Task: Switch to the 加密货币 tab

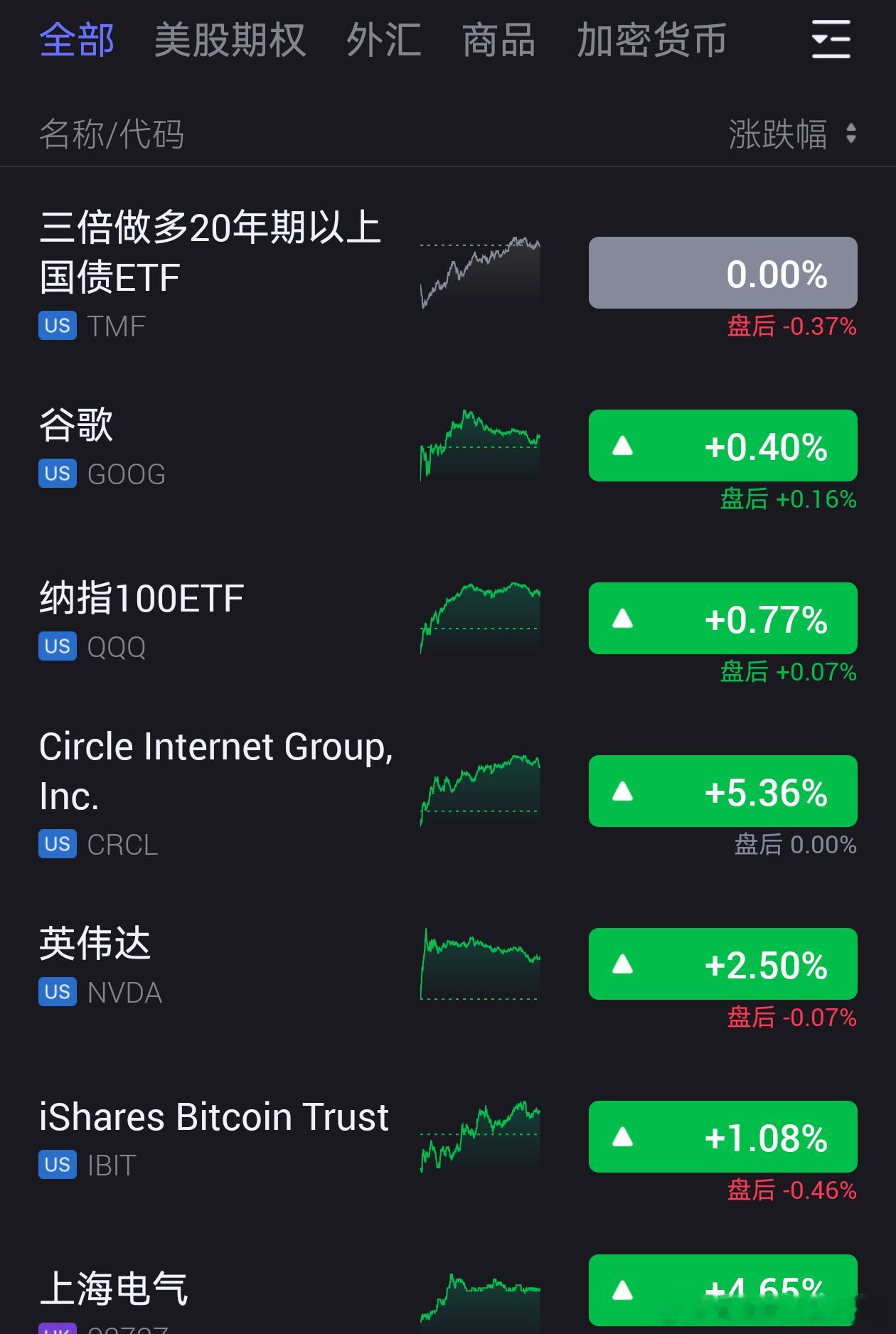Action: point(651,40)
